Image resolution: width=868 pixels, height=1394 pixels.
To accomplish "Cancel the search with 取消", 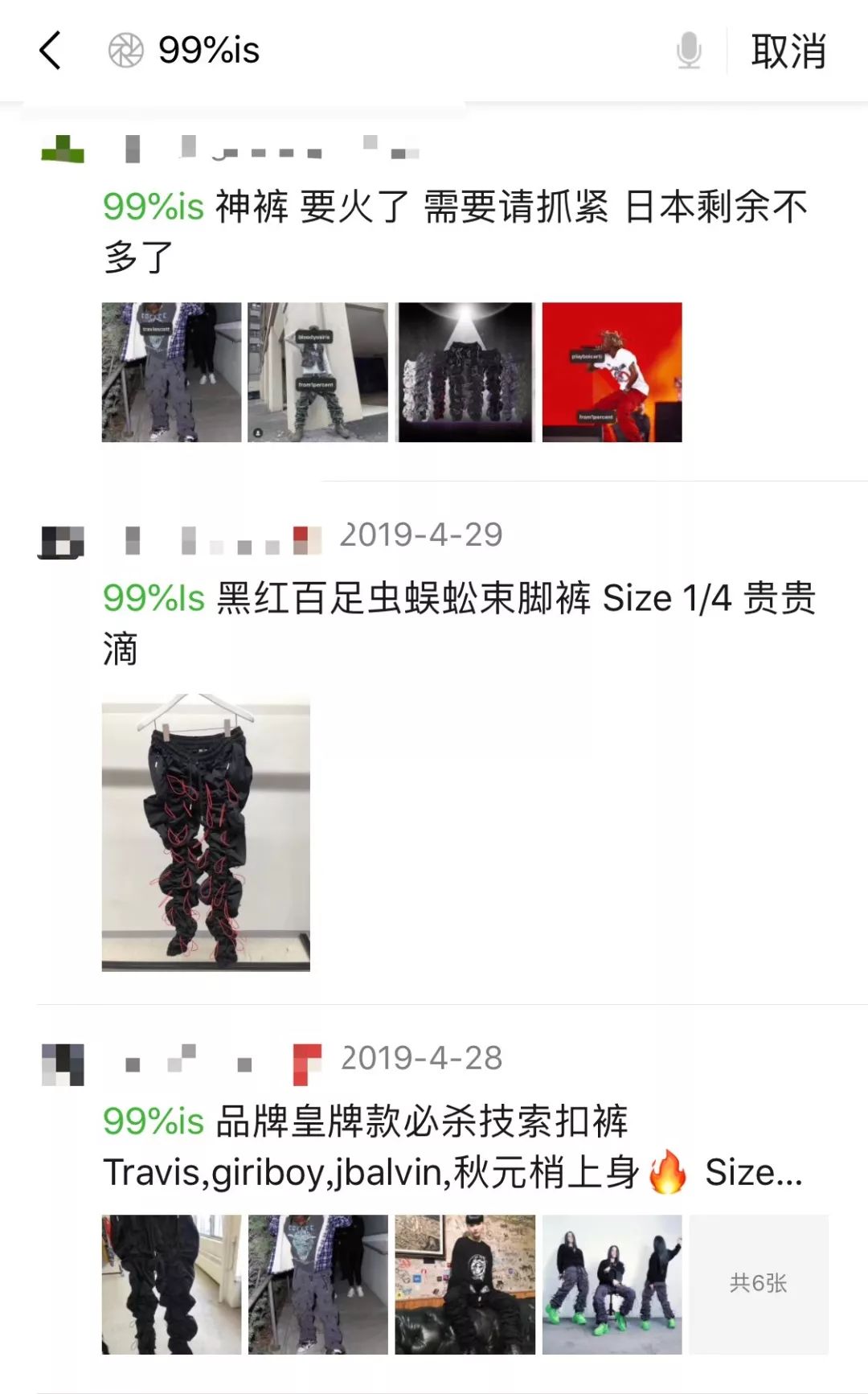I will click(788, 51).
